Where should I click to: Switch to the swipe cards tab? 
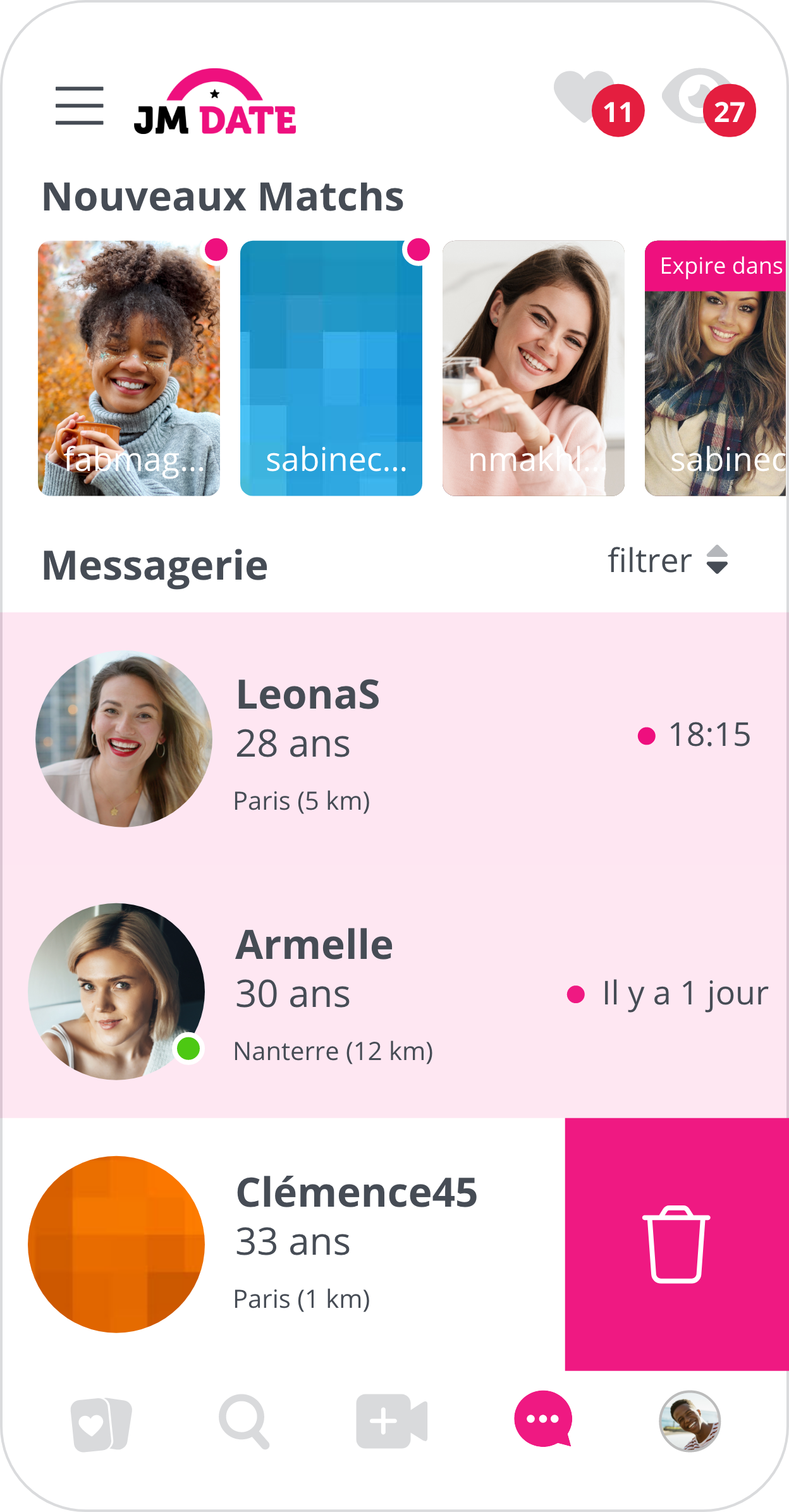pos(101,1424)
